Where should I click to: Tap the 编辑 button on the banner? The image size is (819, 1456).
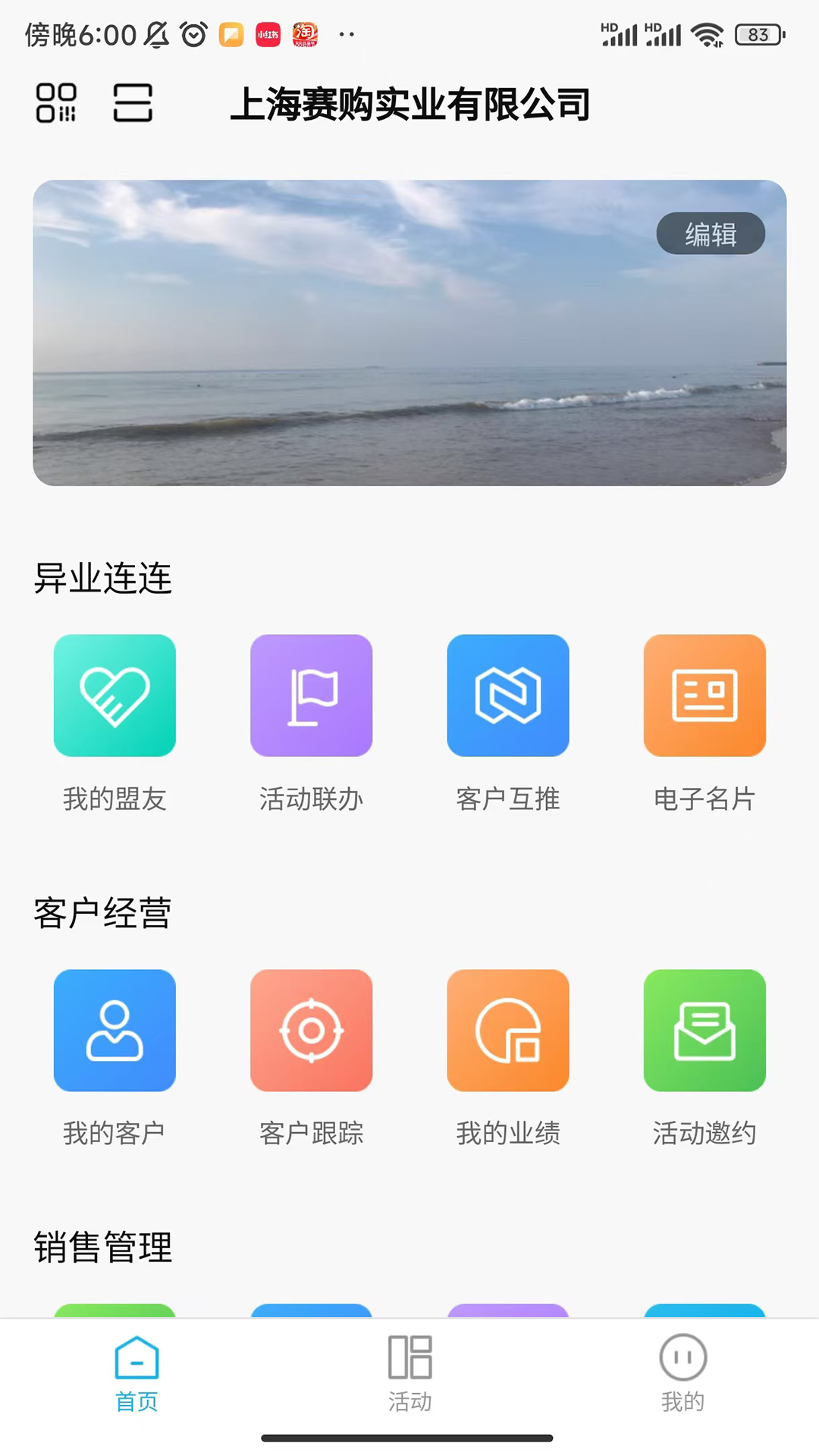[711, 234]
